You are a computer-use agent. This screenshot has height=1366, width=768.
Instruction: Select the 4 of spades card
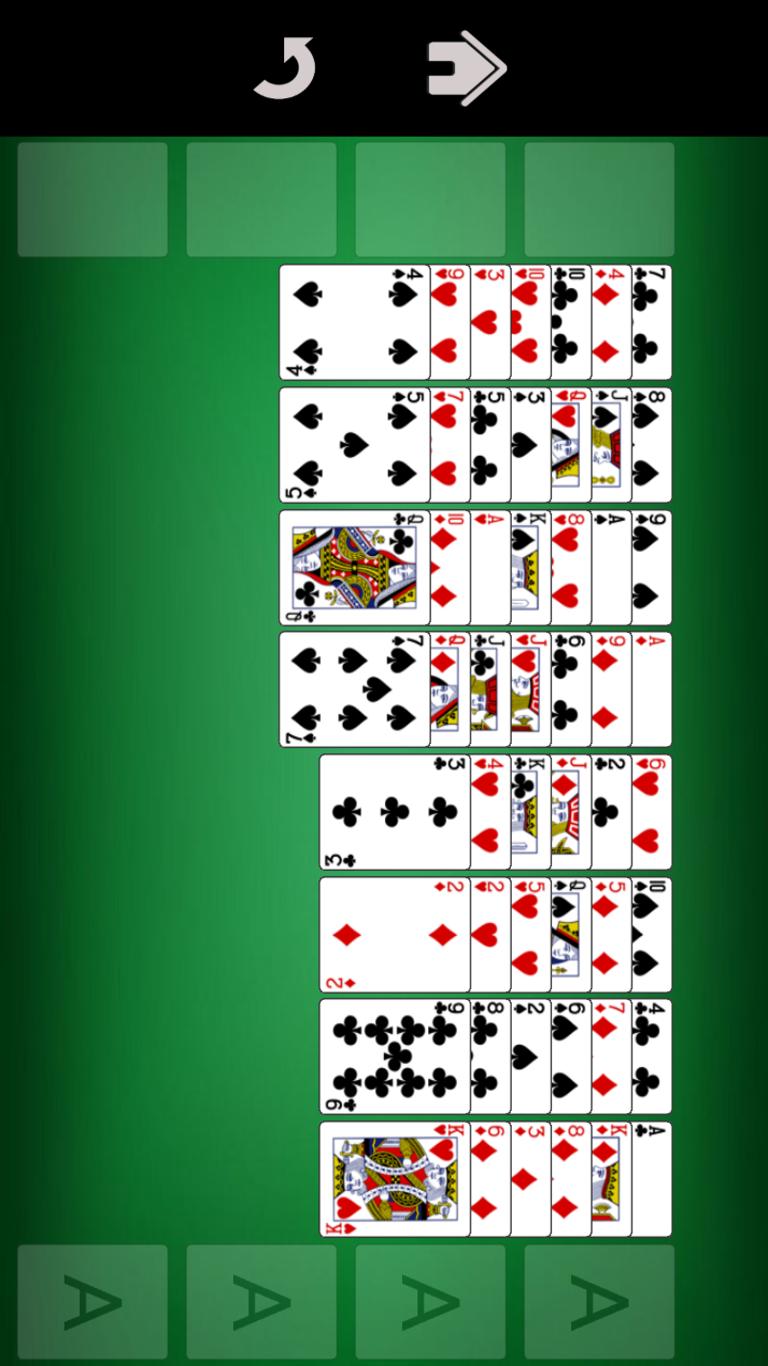pos(355,322)
